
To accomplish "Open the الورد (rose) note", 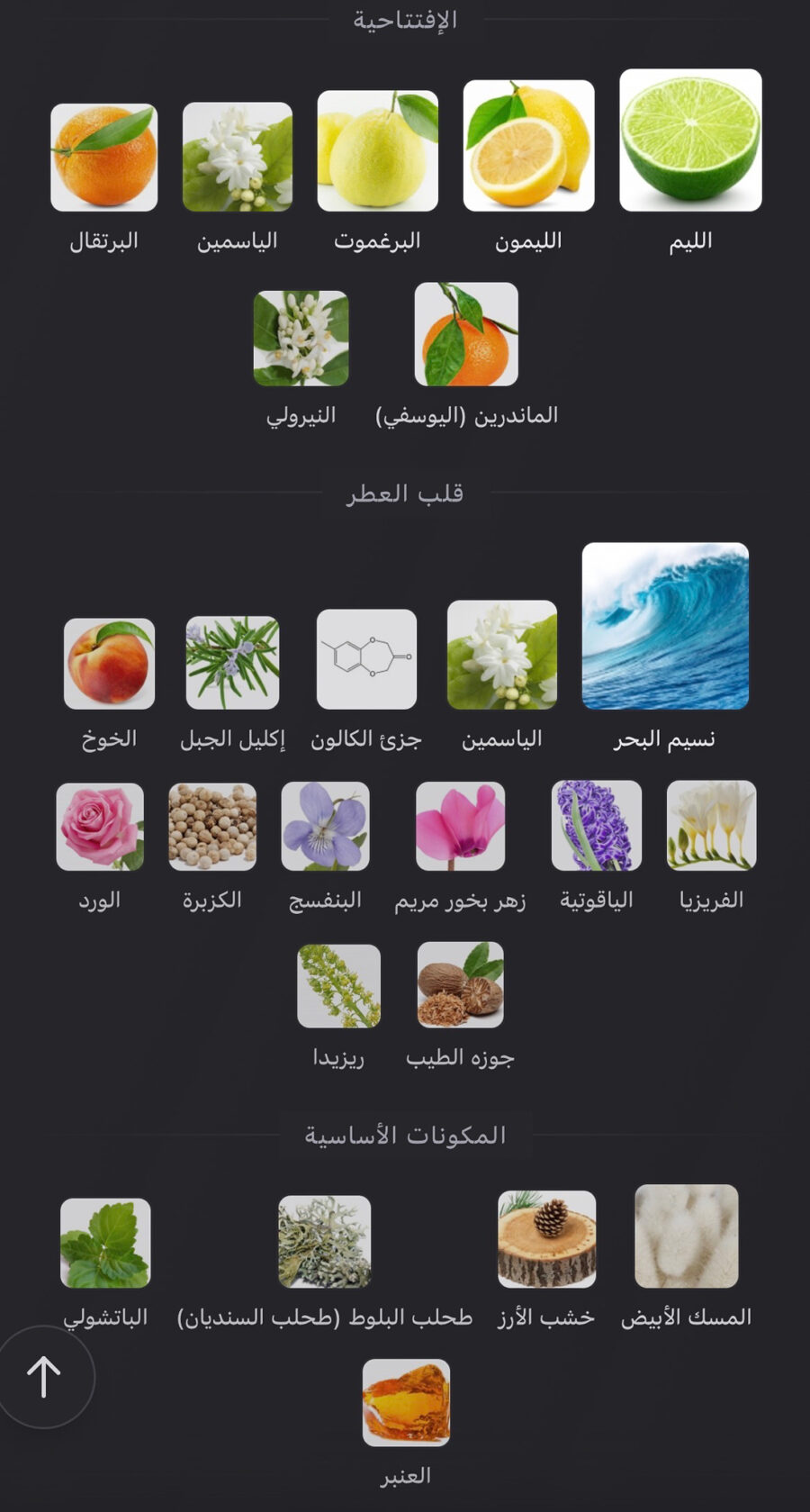I will pyautogui.click(x=100, y=827).
